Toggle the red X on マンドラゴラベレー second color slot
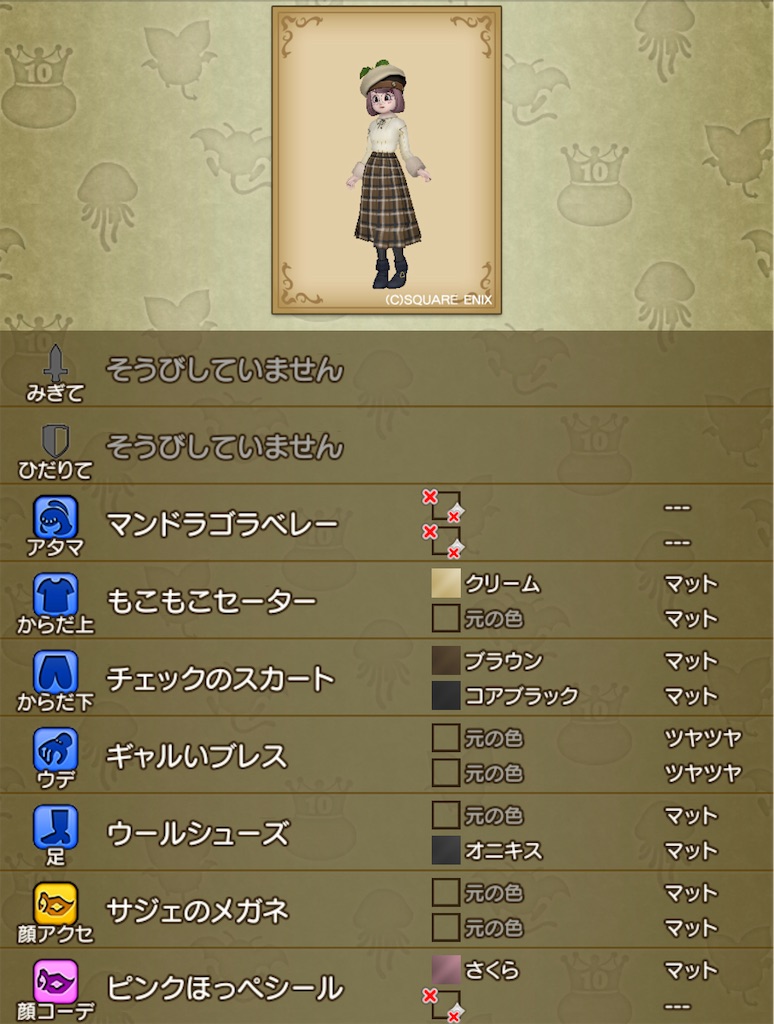 [430, 530]
